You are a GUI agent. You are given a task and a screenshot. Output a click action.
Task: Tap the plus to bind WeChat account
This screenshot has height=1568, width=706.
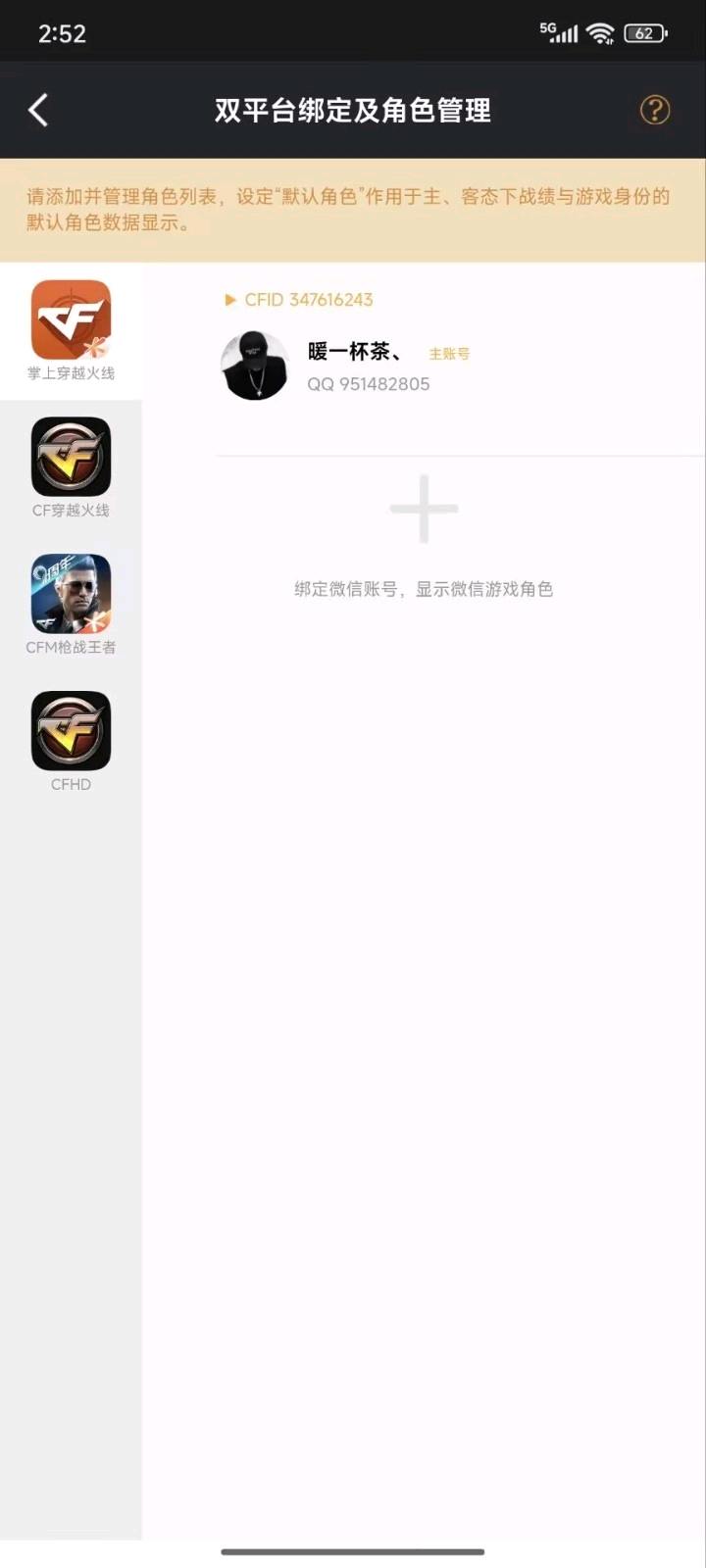(424, 509)
